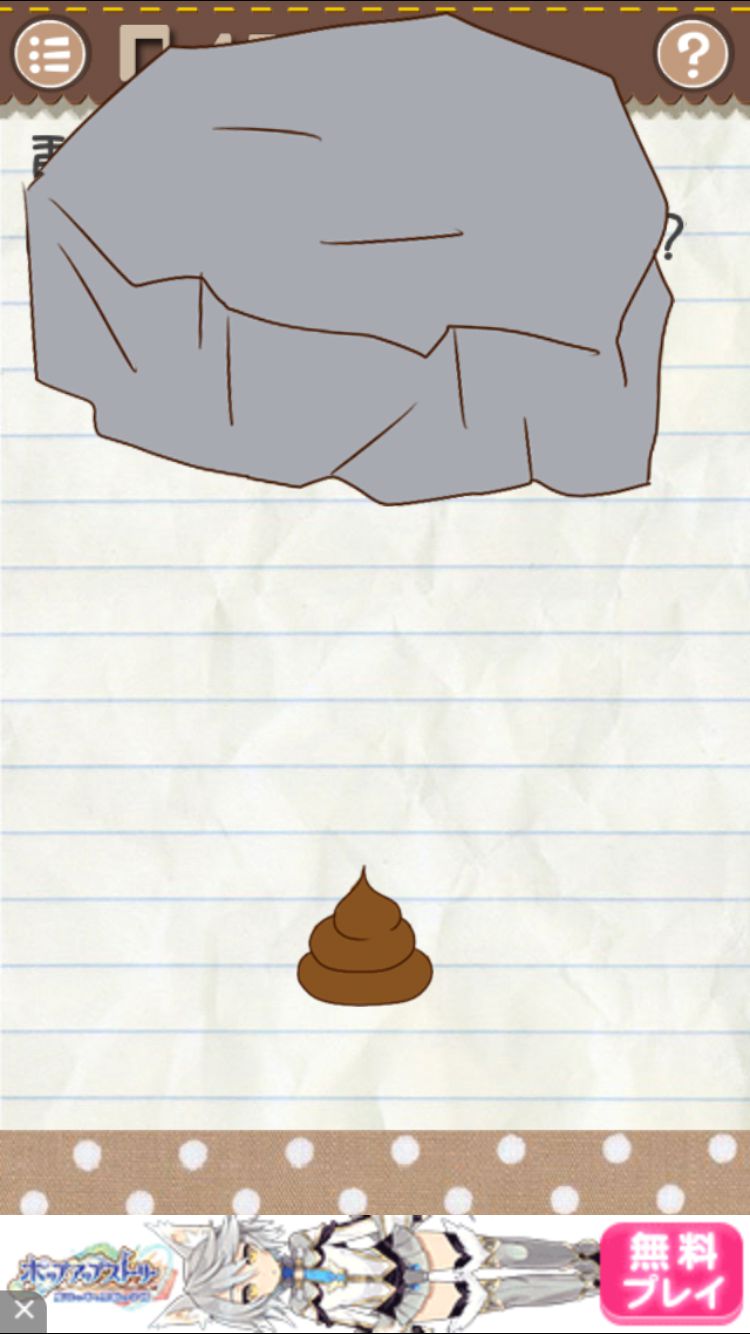Open the level list menu

(x=49, y=54)
